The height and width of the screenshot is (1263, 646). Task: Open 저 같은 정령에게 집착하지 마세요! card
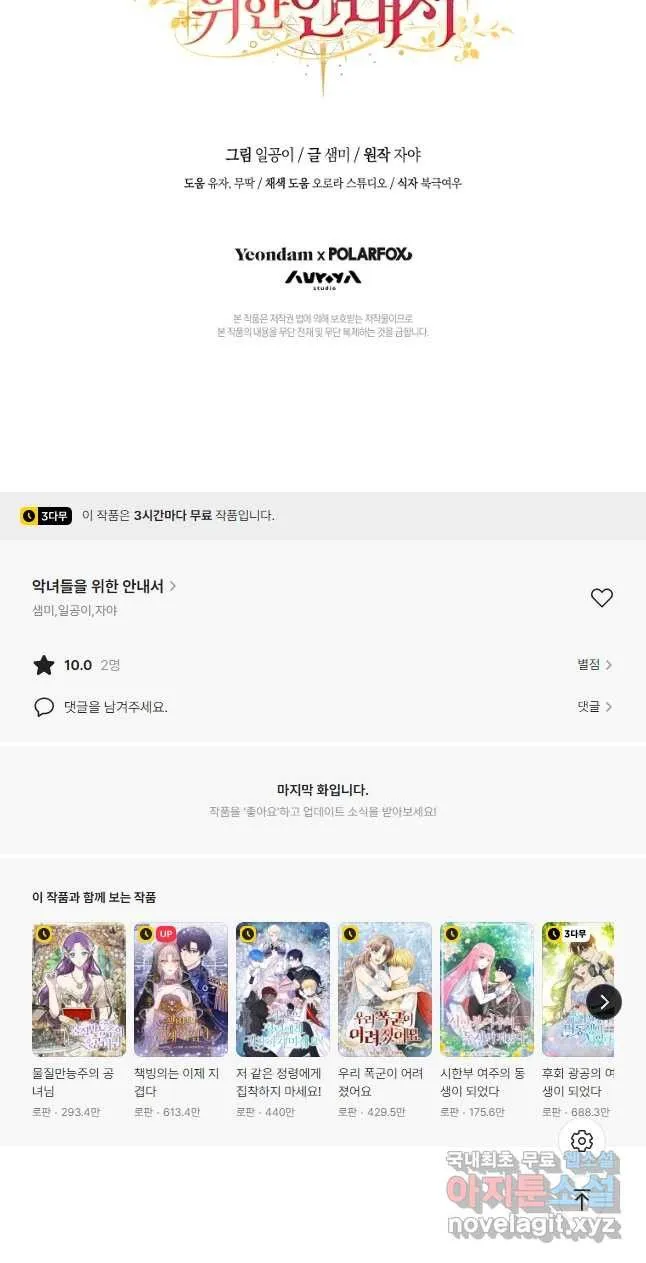283,1020
